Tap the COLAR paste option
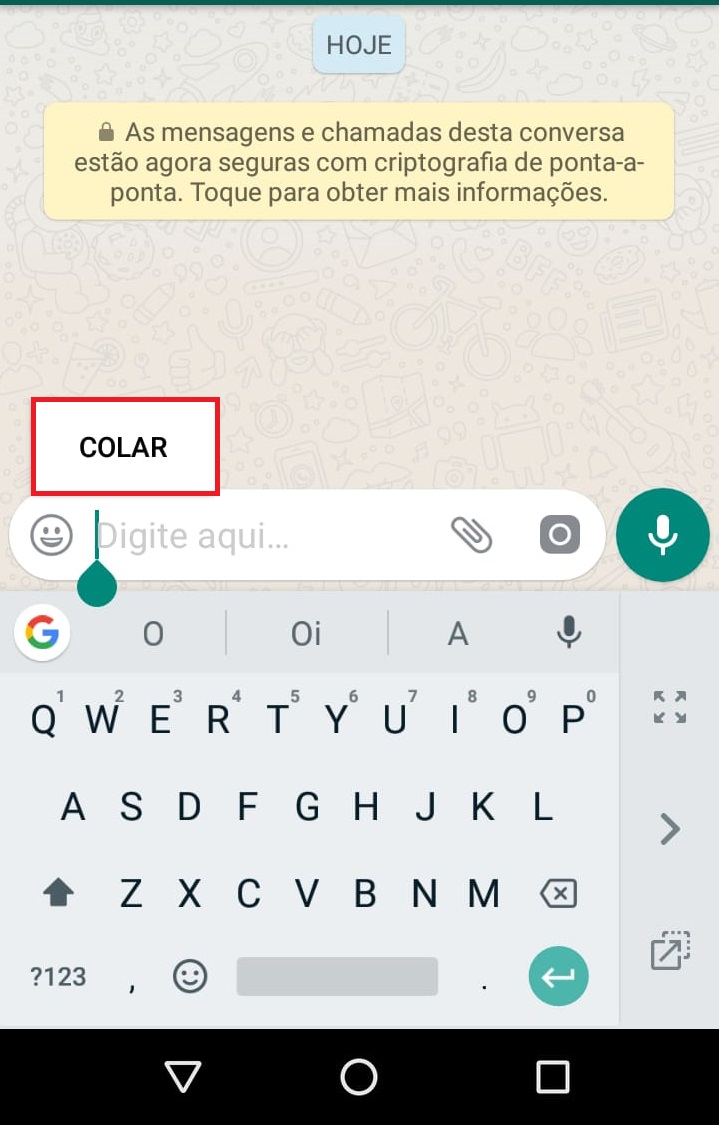 (124, 447)
